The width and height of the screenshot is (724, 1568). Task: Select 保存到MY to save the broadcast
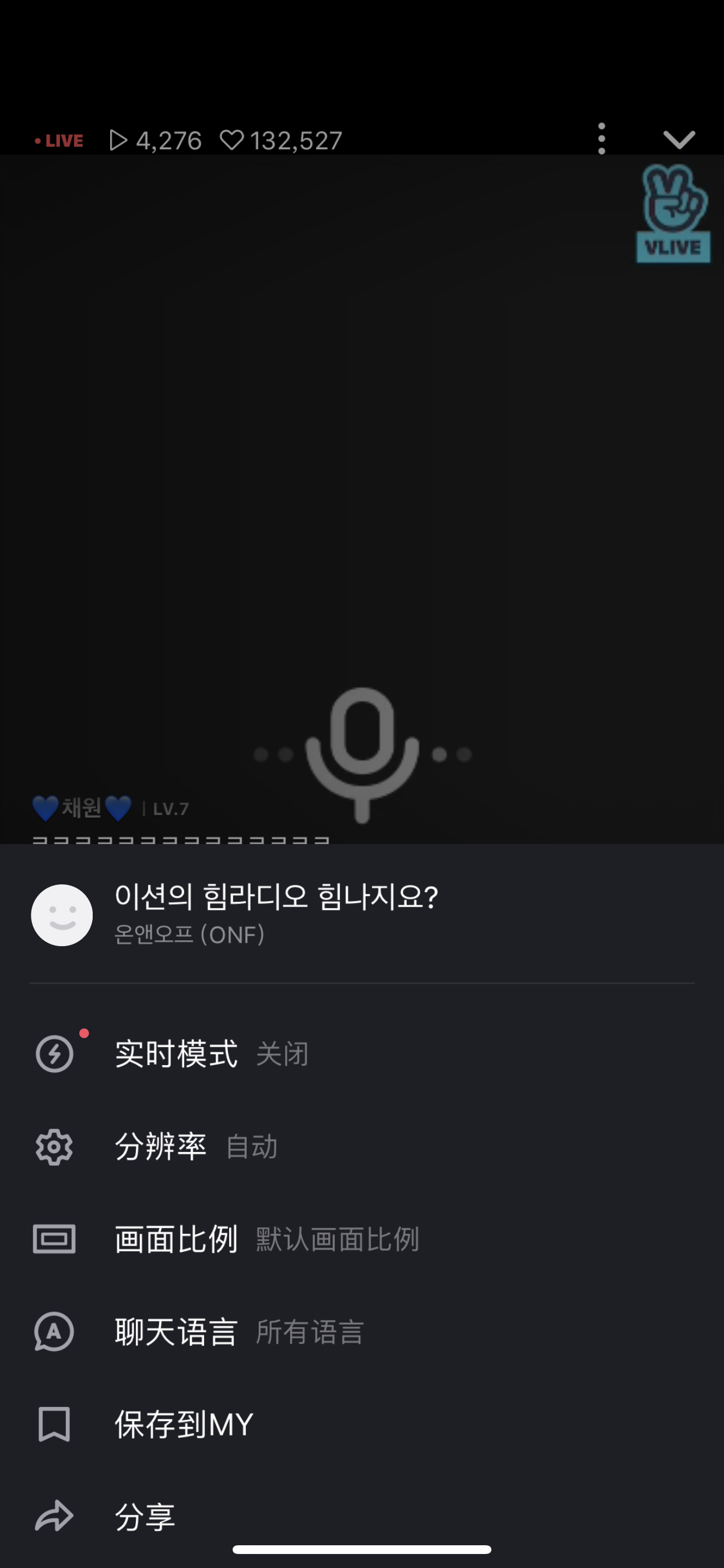coord(362,1424)
